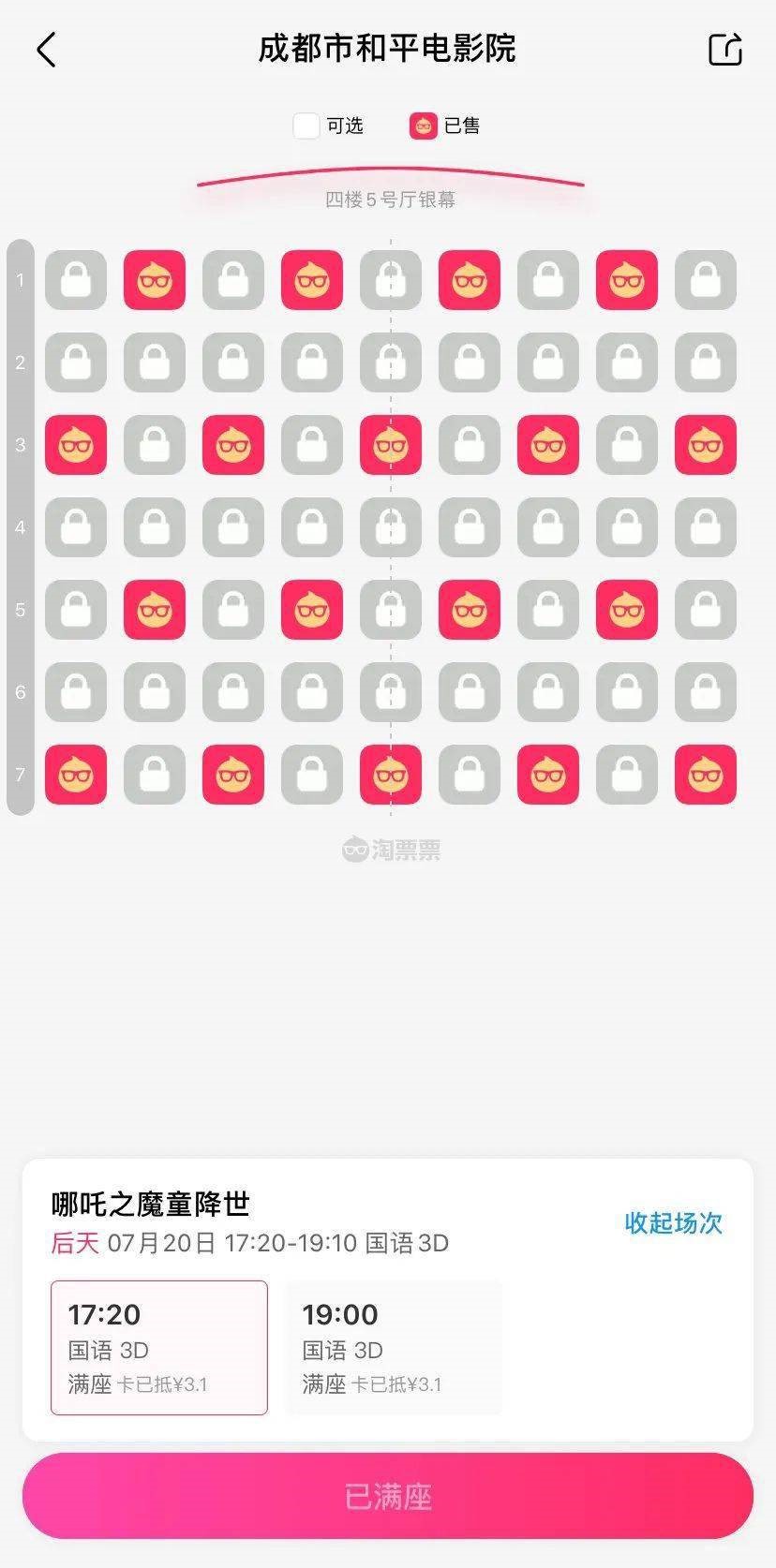The width and height of the screenshot is (776, 1568).
Task: Select the 19:00 国语 3D showtime
Action: point(393,1347)
